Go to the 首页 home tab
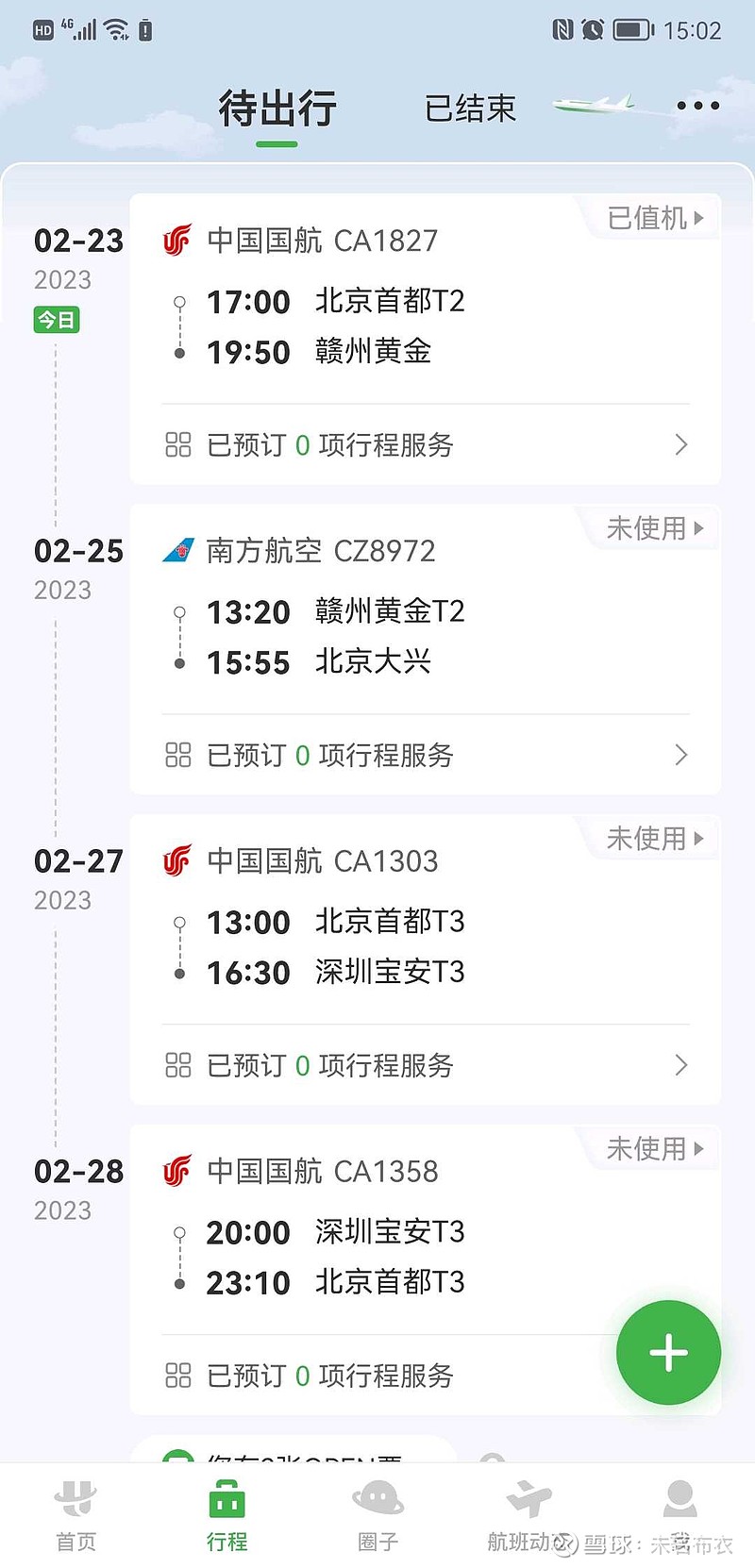Viewport: 755px width, 1568px height. [75, 1515]
